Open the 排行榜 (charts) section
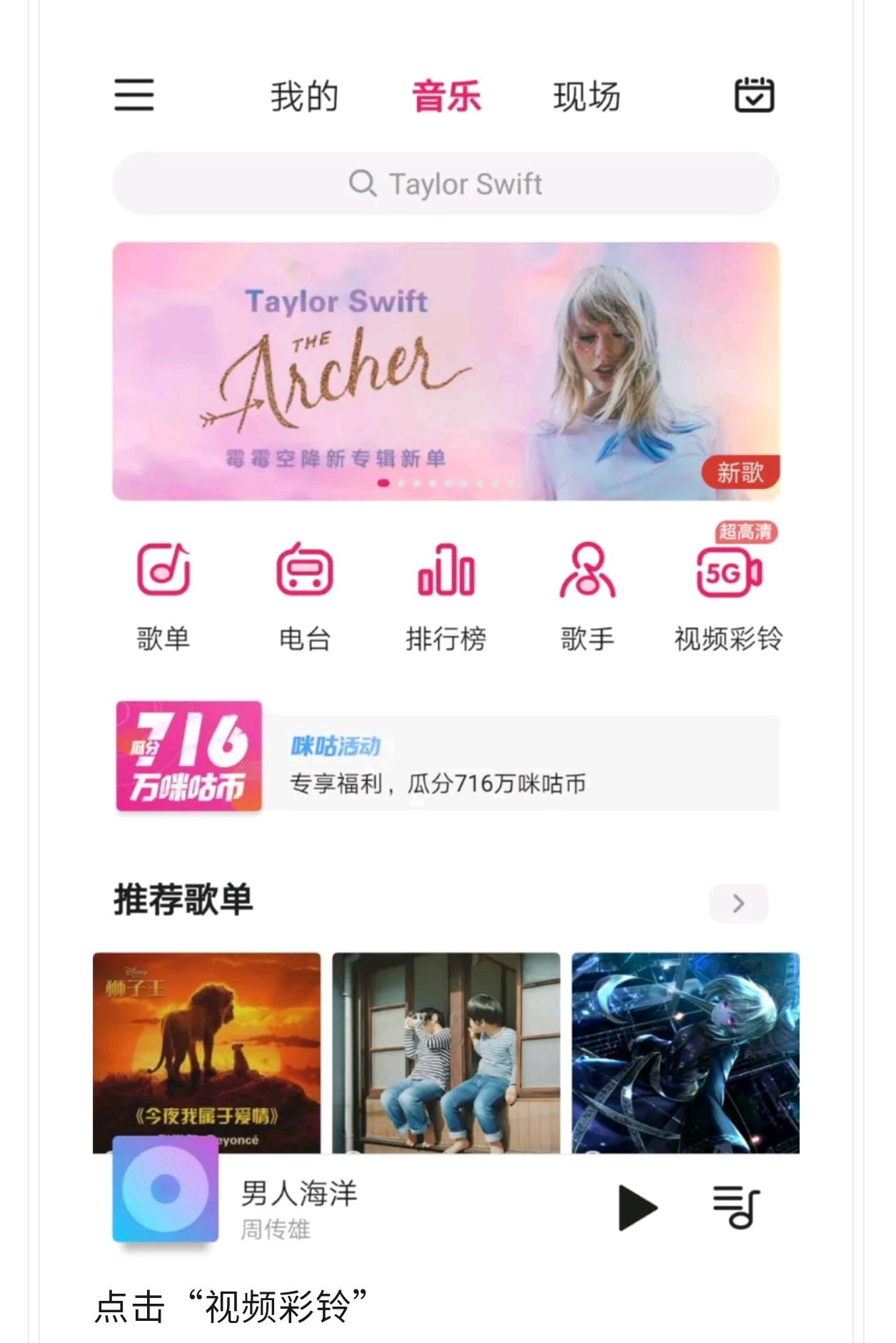Viewport: 896px width, 1343px height. 446,591
